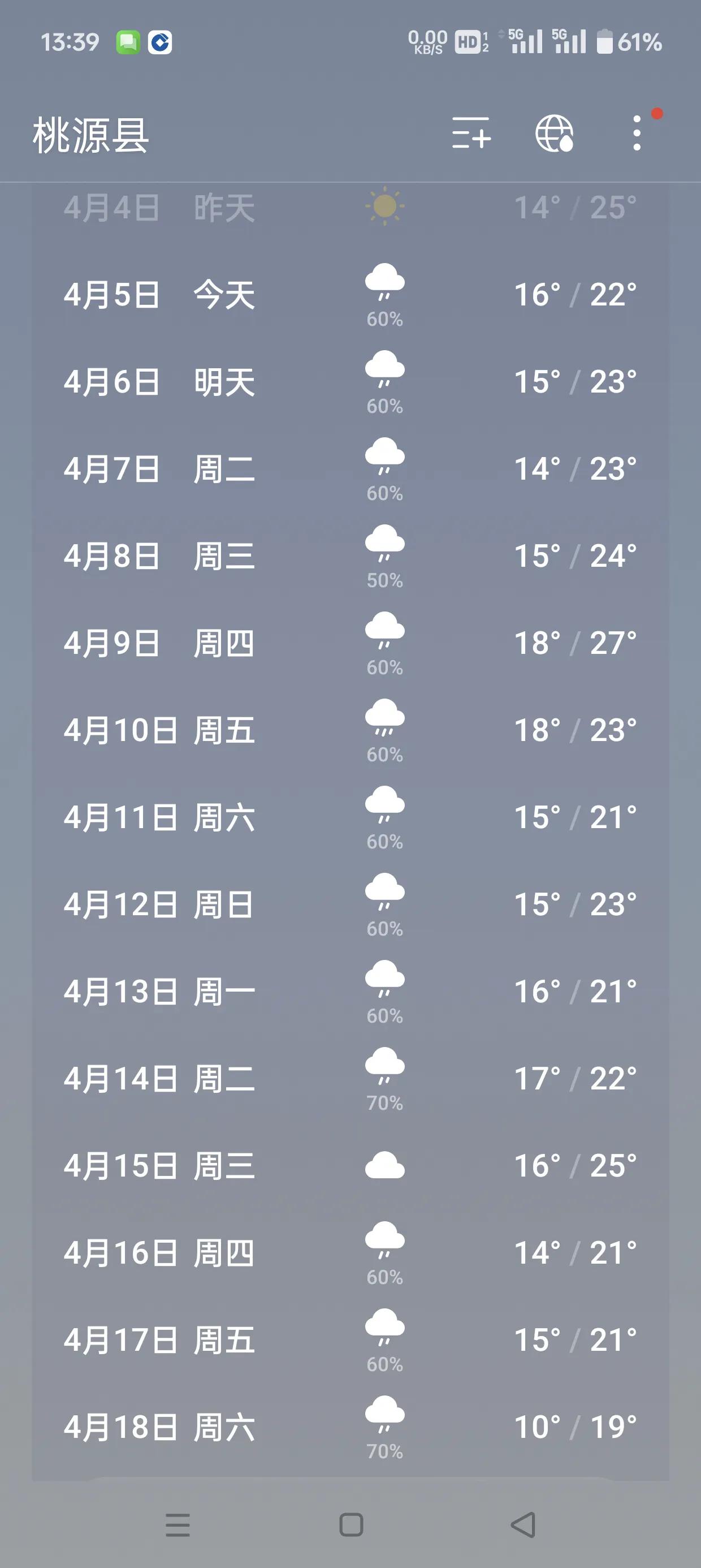Expand forecast details for 4月7日 周二
The width and height of the screenshot is (701, 1568).
tap(350, 471)
